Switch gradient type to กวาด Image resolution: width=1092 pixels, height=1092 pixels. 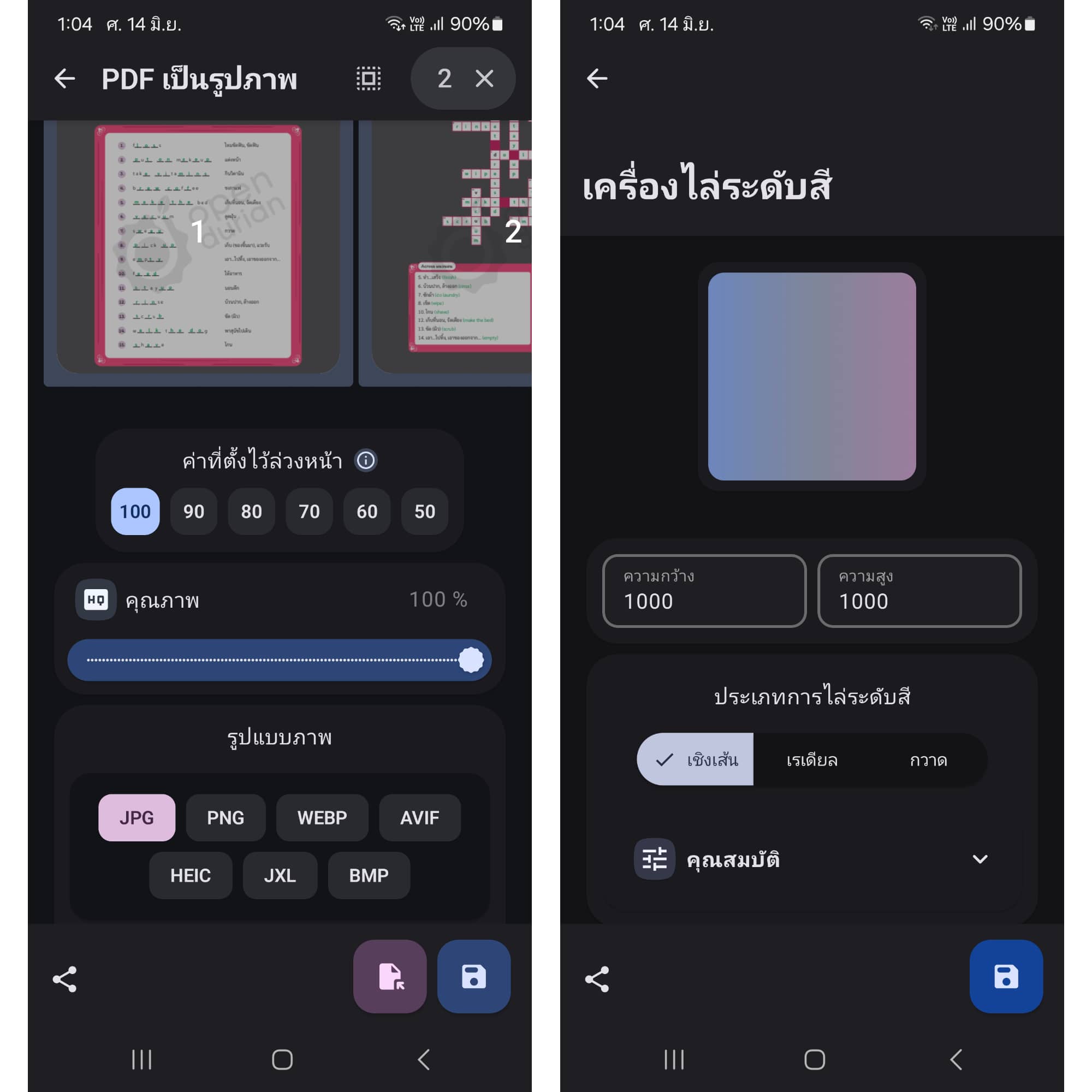coord(928,759)
